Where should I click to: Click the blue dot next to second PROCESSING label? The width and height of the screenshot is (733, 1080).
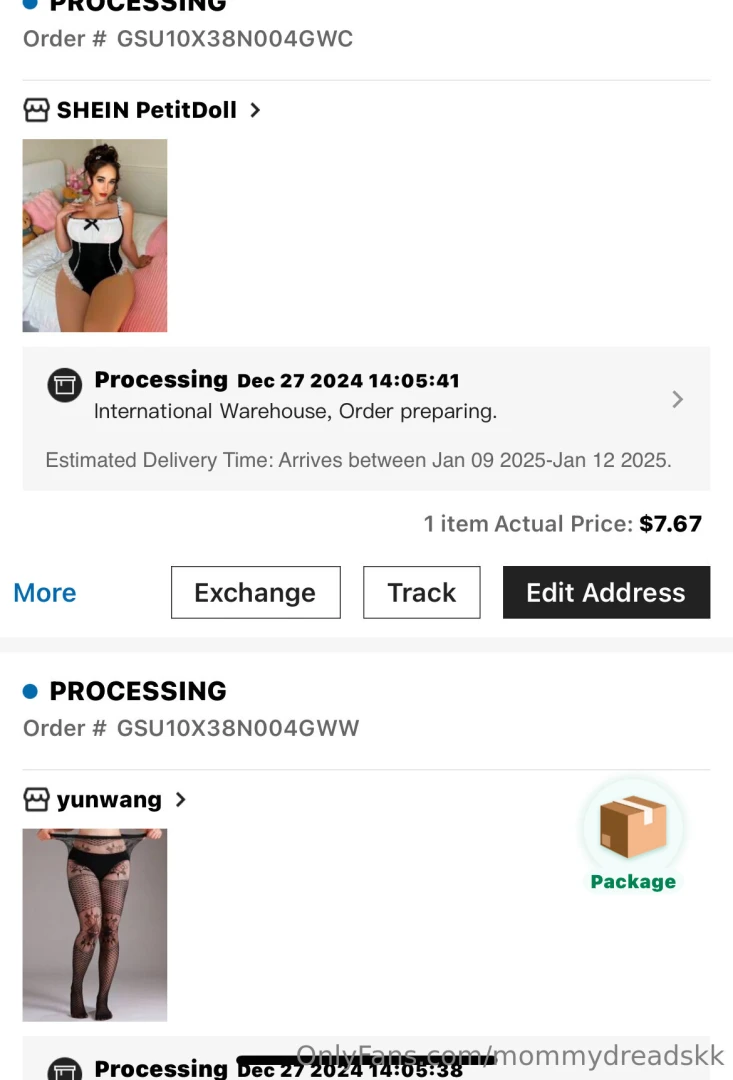[29, 690]
